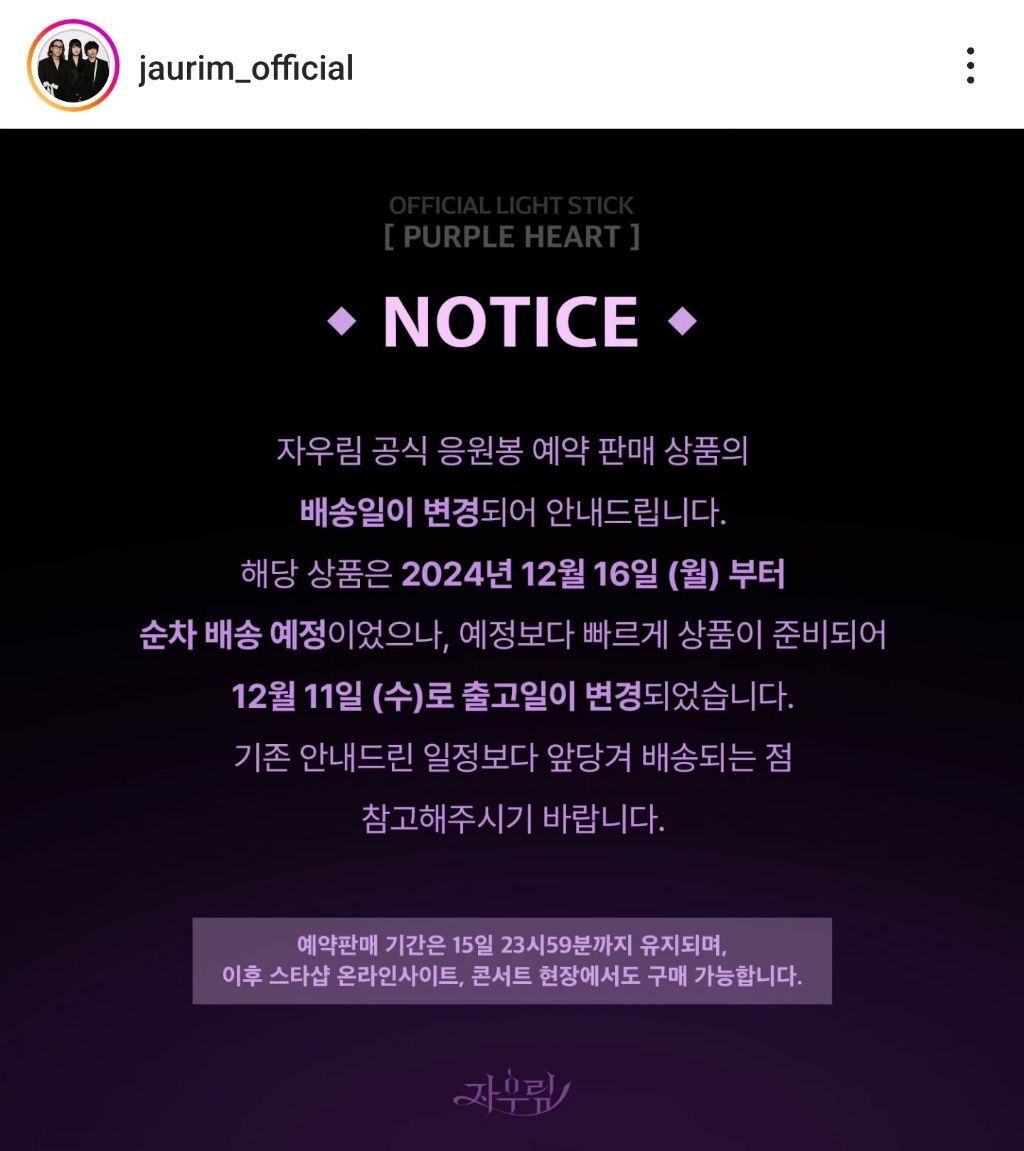1024x1151 pixels.
Task: Select the Korean announcement body text
Action: coord(512,632)
